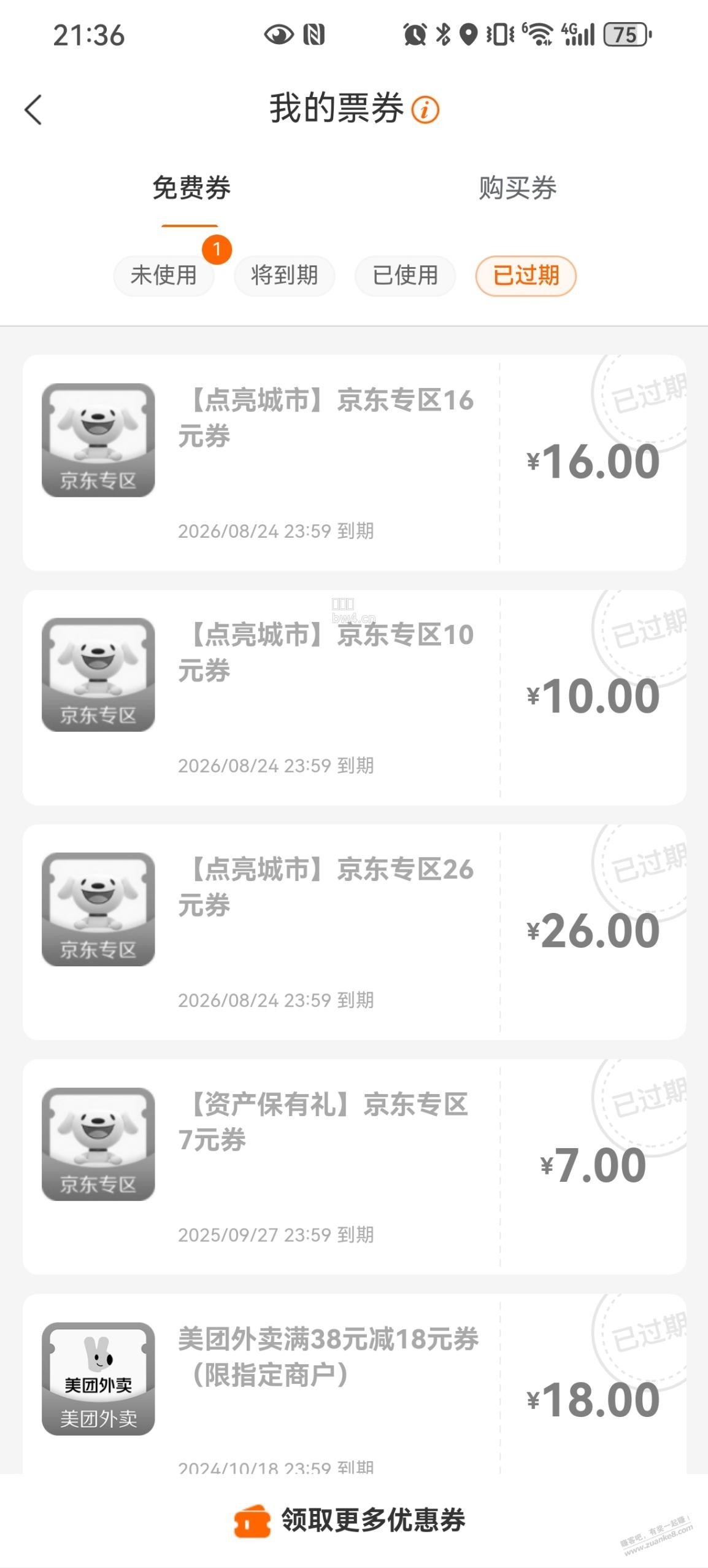Screen dimensions: 708x1568
Task: Select the 将到期 filter chip
Action: click(x=285, y=276)
